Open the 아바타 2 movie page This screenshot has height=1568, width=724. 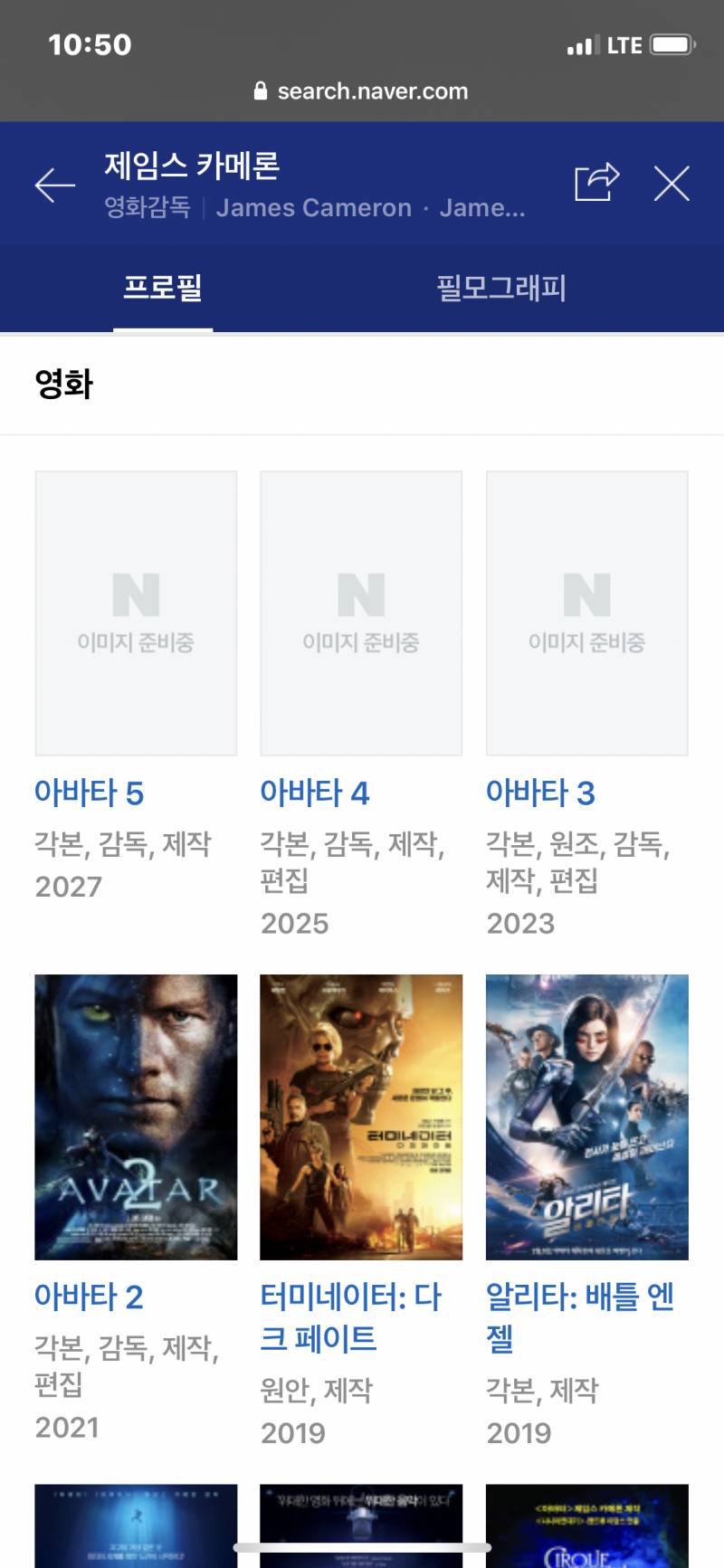click(89, 1297)
